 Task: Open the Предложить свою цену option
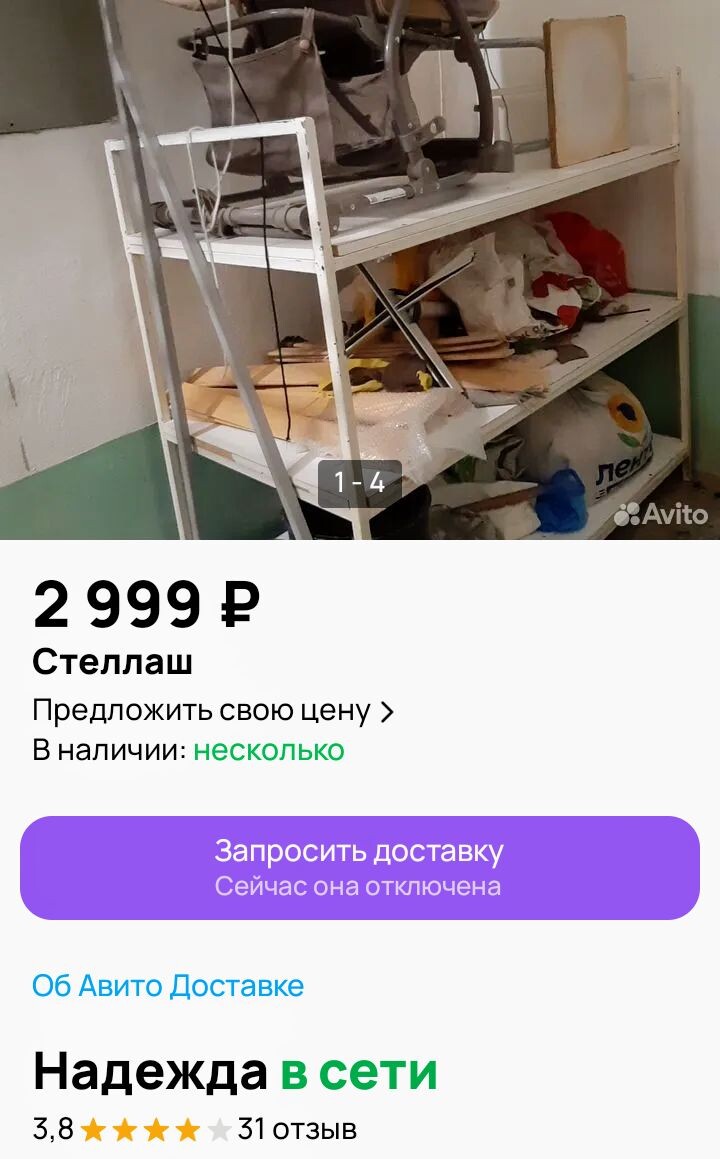(197, 710)
